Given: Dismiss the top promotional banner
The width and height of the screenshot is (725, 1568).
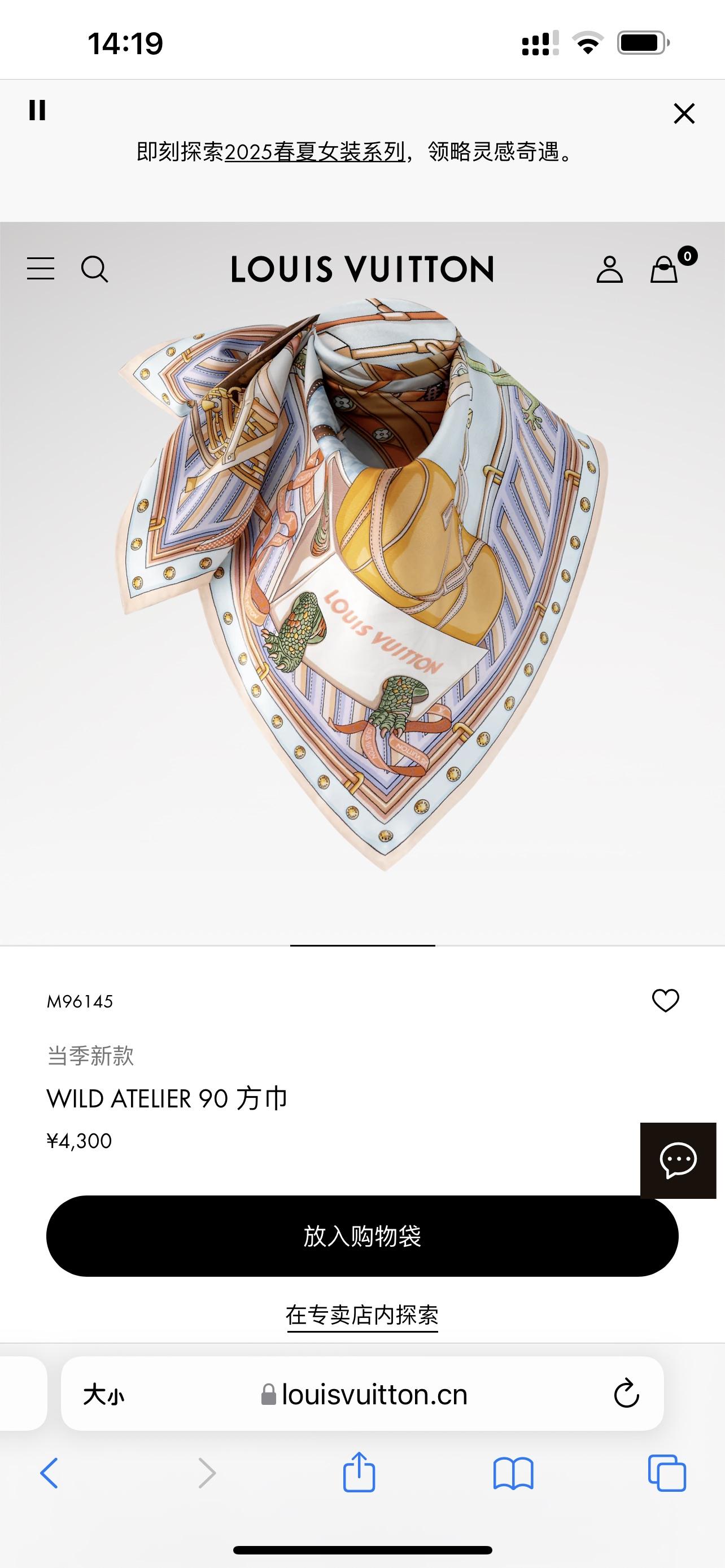Looking at the screenshot, I should (684, 113).
